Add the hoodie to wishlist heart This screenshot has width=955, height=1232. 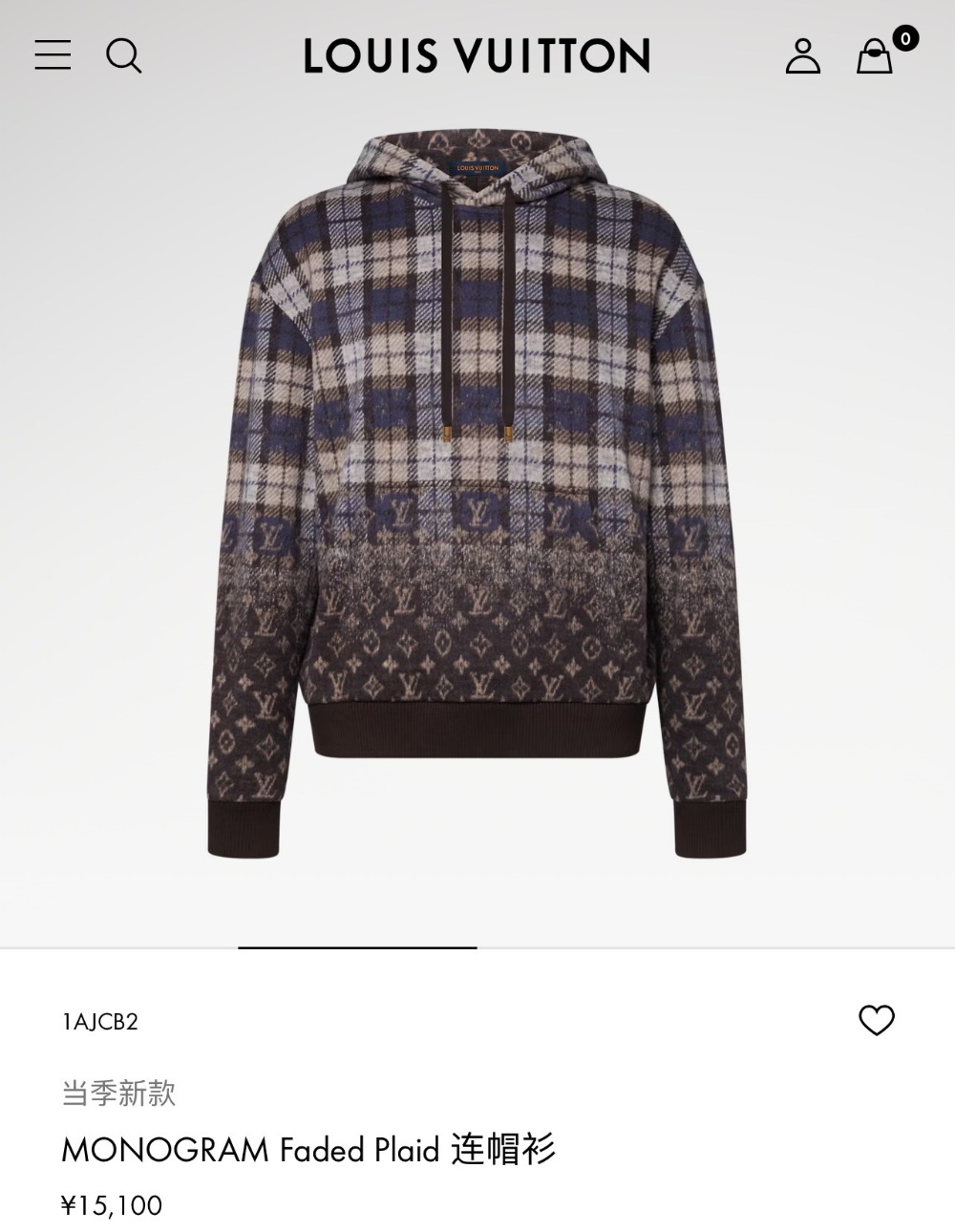(876, 1020)
